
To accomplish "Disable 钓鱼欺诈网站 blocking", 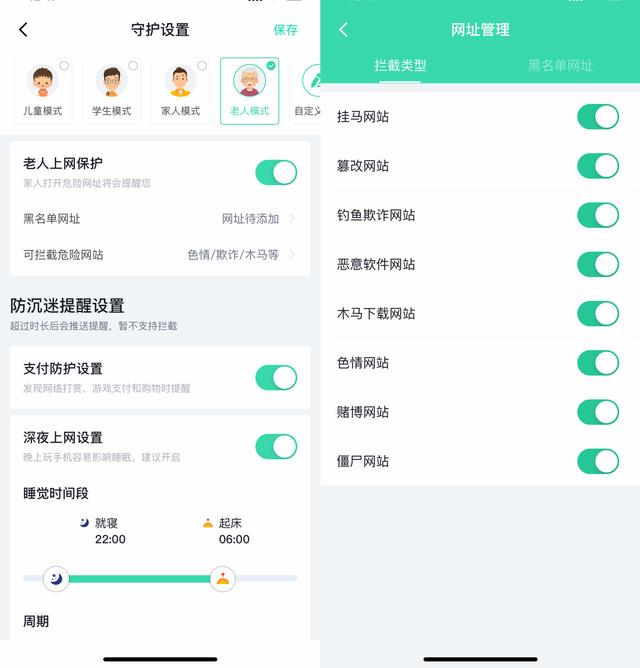I will pyautogui.click(x=598, y=214).
